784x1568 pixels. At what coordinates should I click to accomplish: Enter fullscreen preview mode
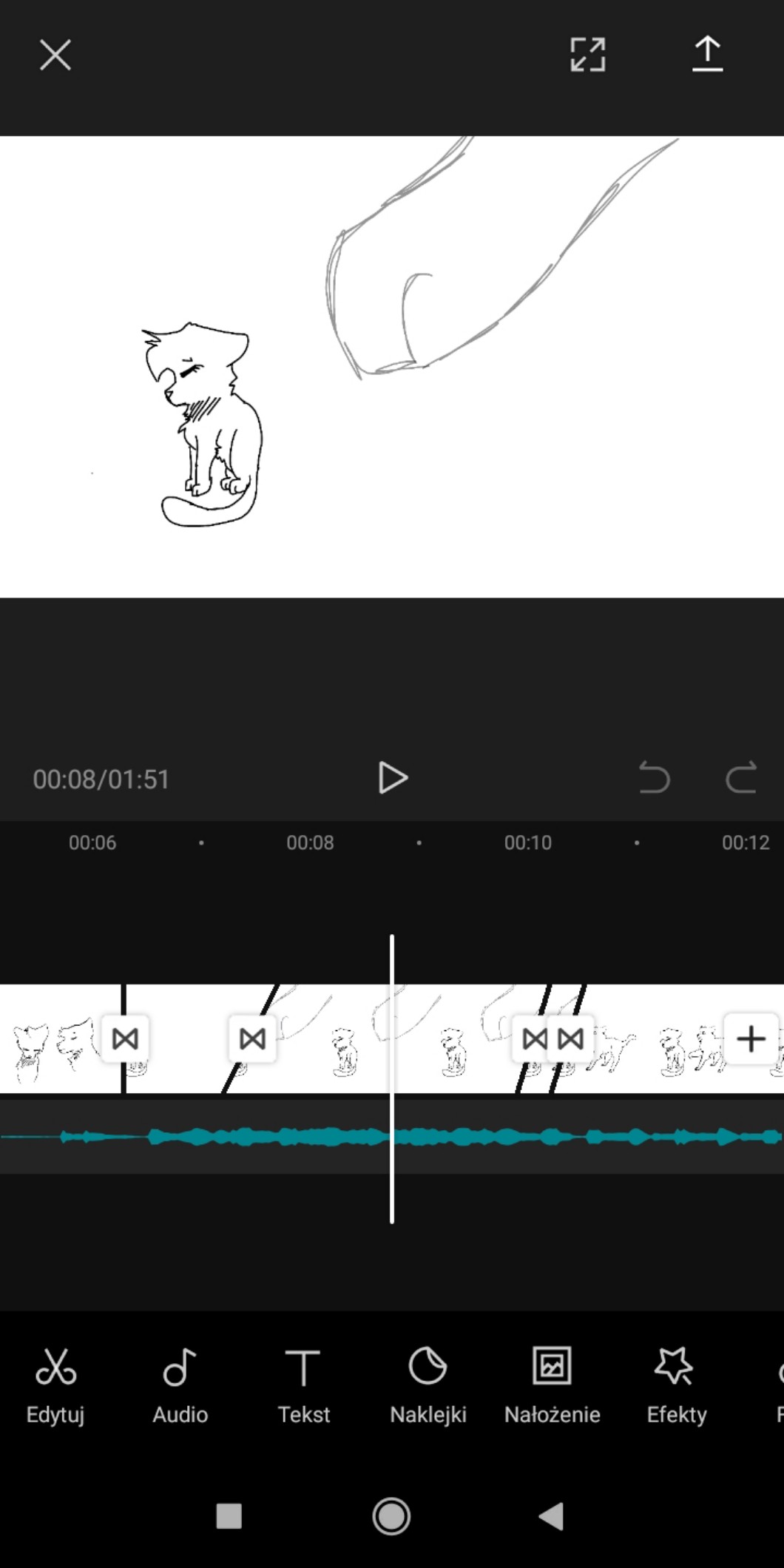[588, 55]
